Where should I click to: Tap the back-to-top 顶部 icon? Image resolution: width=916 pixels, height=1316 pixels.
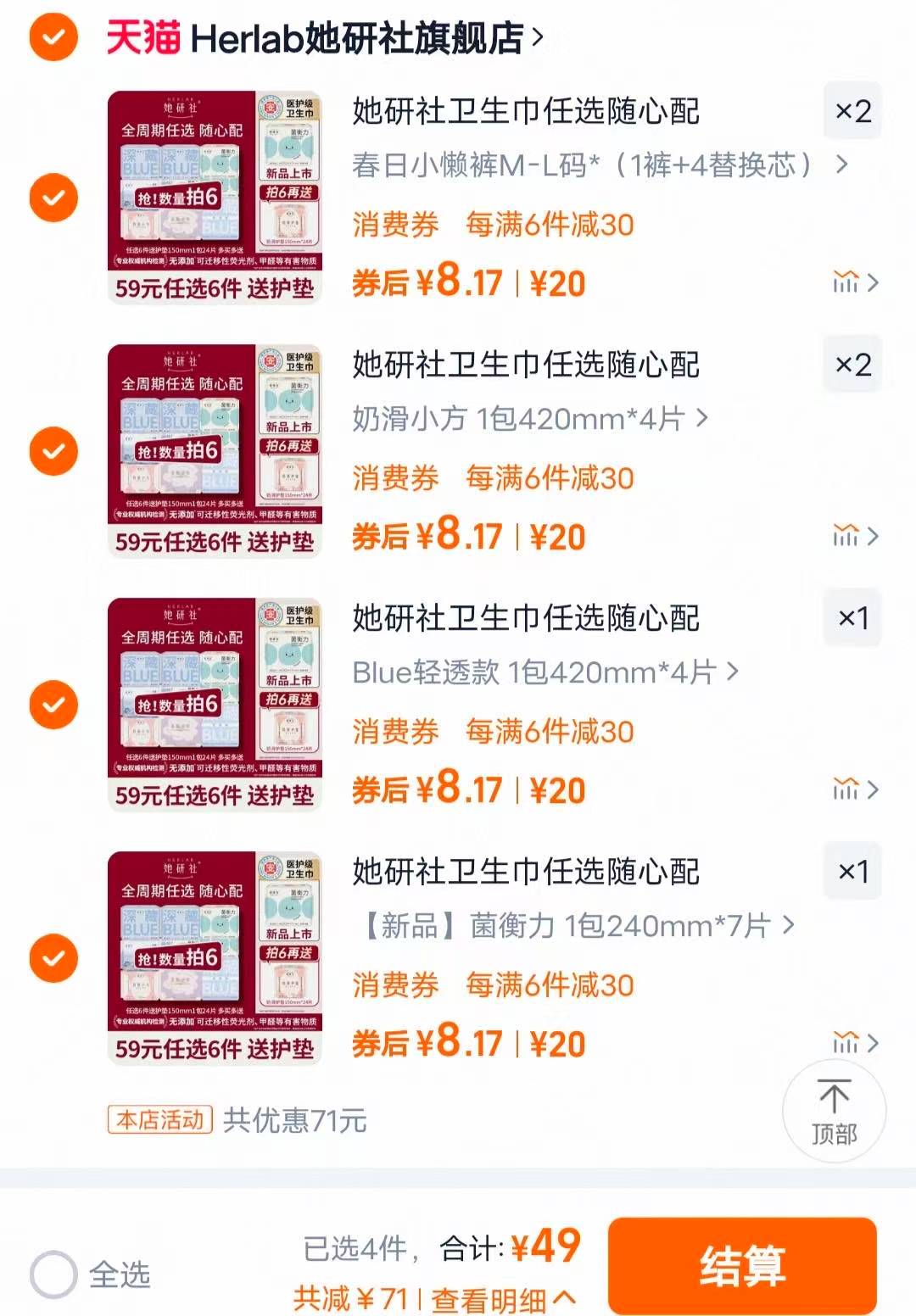pos(836,1109)
